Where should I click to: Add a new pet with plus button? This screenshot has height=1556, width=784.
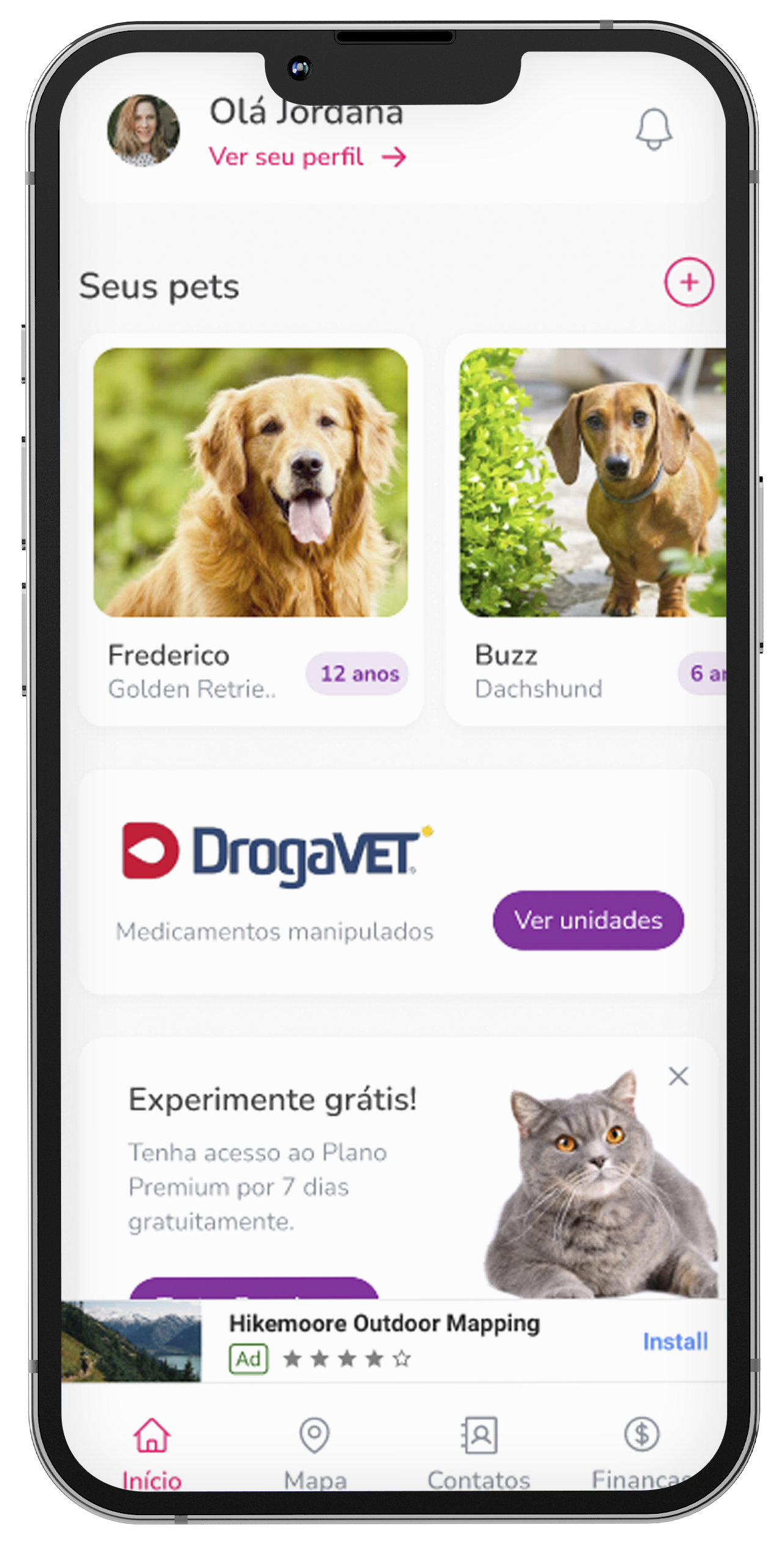(689, 282)
